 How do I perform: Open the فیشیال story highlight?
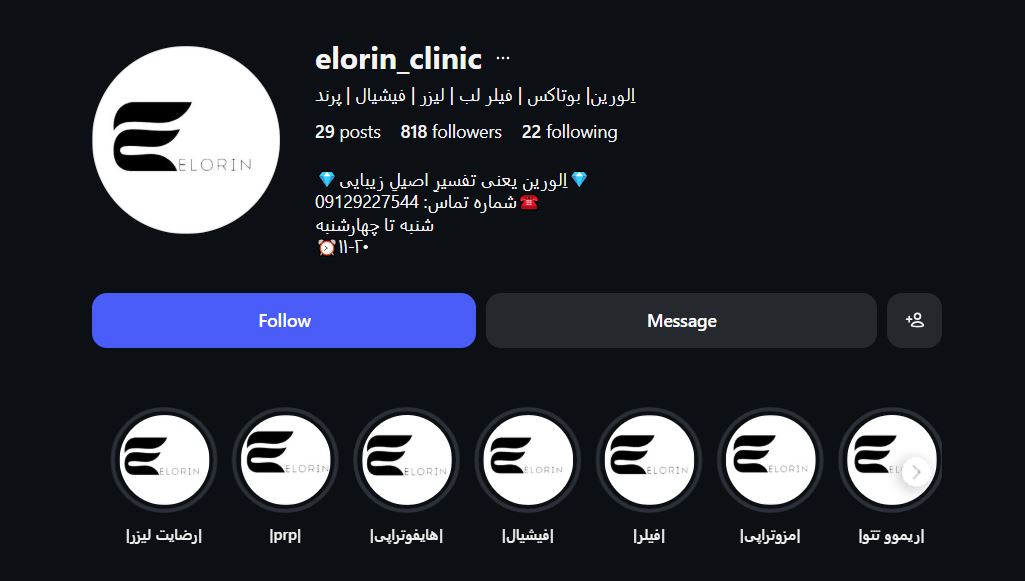(x=527, y=460)
